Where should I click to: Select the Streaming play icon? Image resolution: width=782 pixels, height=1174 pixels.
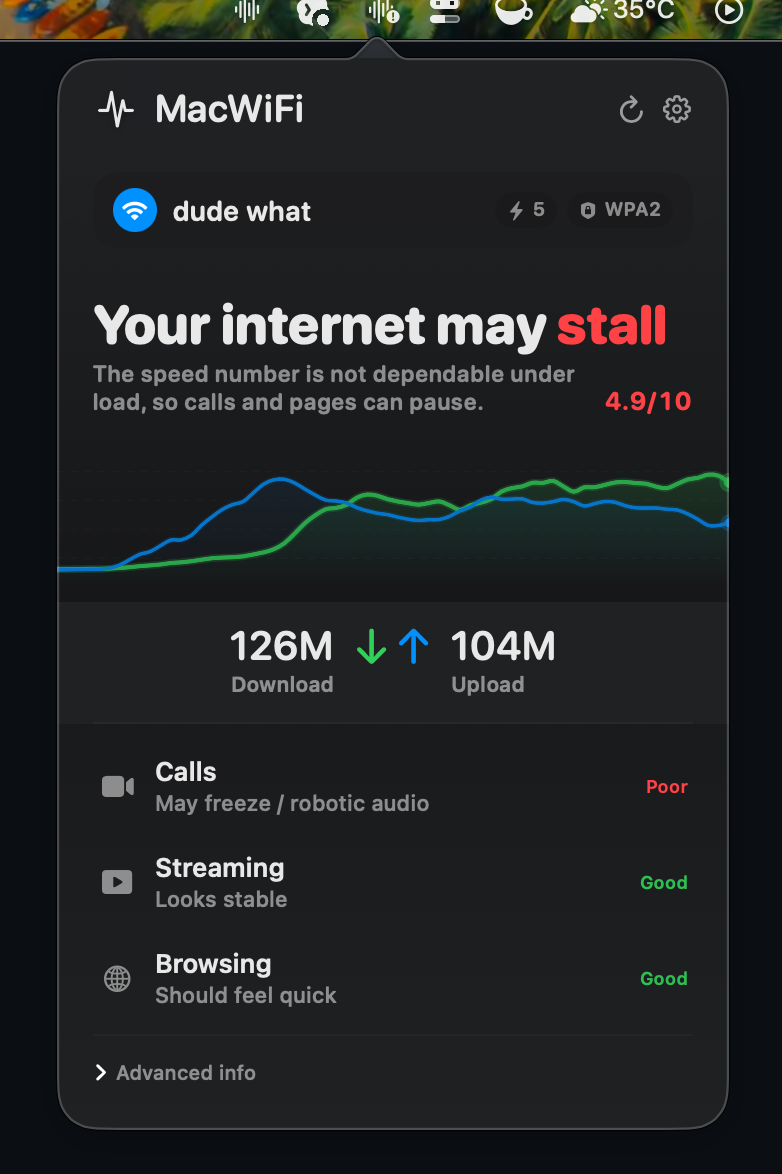[x=117, y=882]
